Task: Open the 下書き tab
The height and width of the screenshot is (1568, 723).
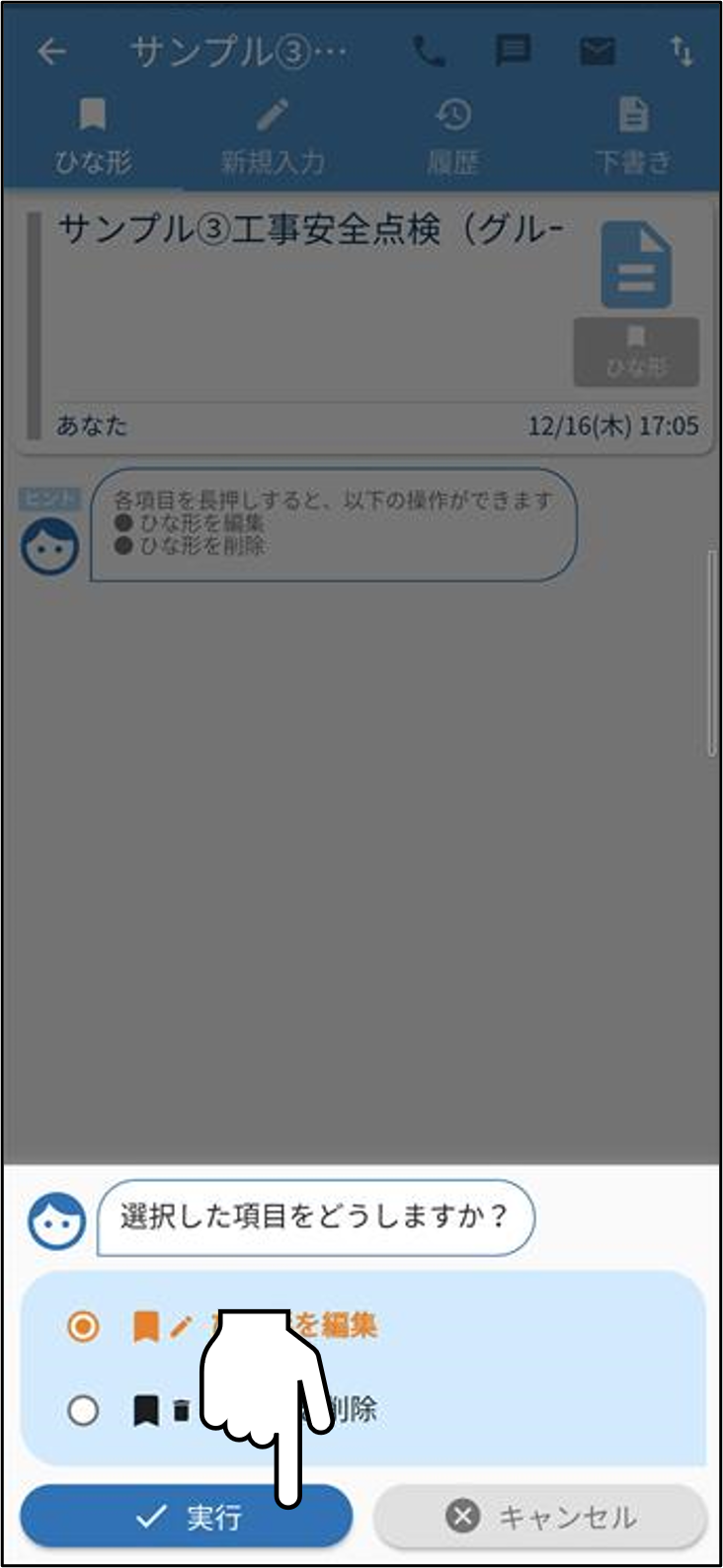Action: point(633,136)
